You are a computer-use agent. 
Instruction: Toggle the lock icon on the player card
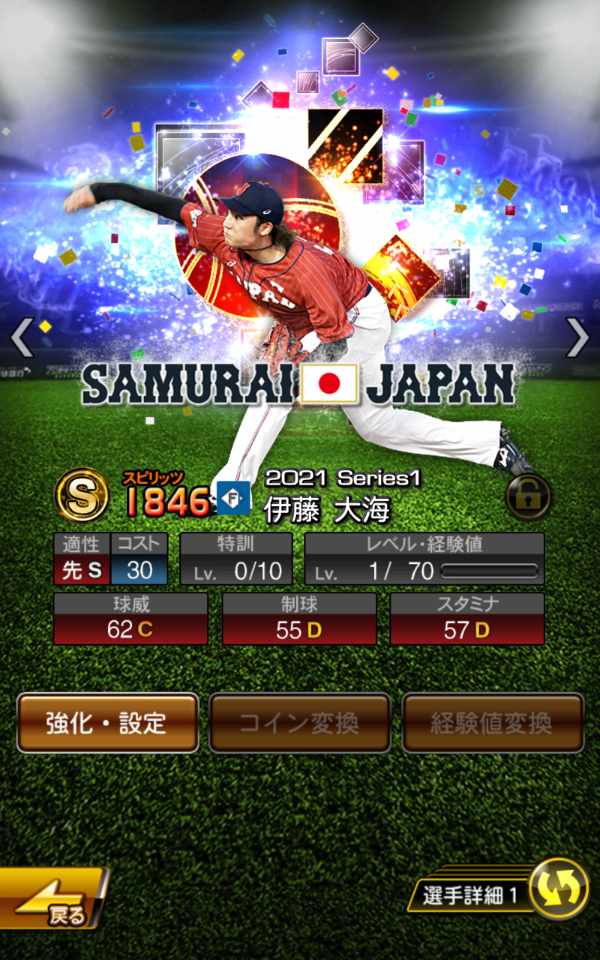tap(529, 497)
